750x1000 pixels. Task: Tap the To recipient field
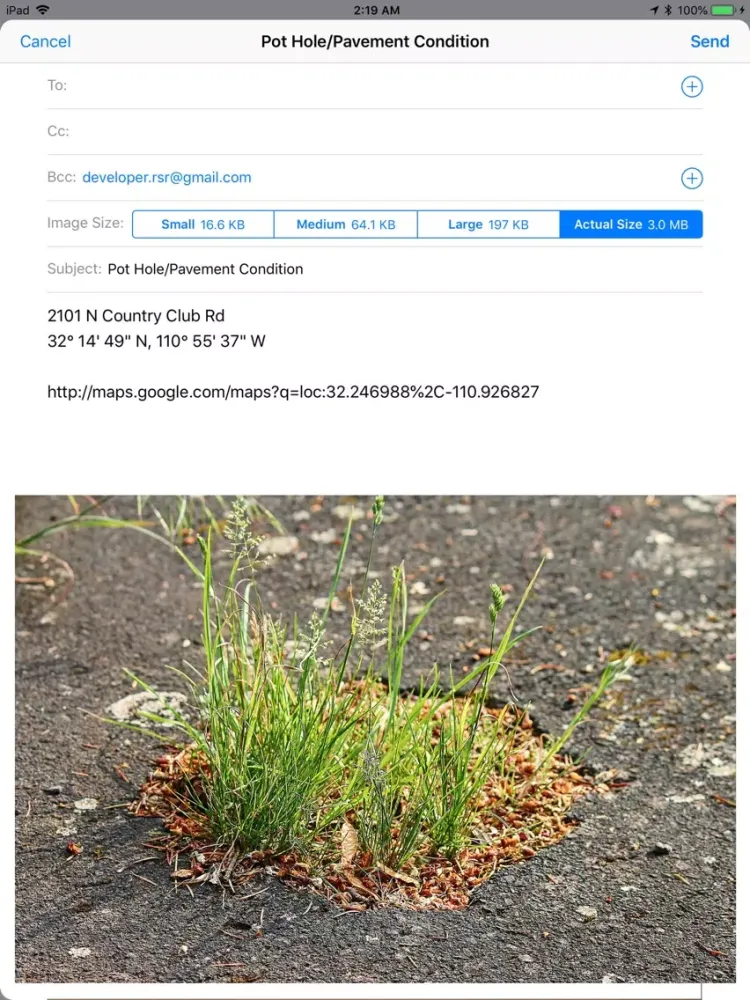click(x=370, y=86)
